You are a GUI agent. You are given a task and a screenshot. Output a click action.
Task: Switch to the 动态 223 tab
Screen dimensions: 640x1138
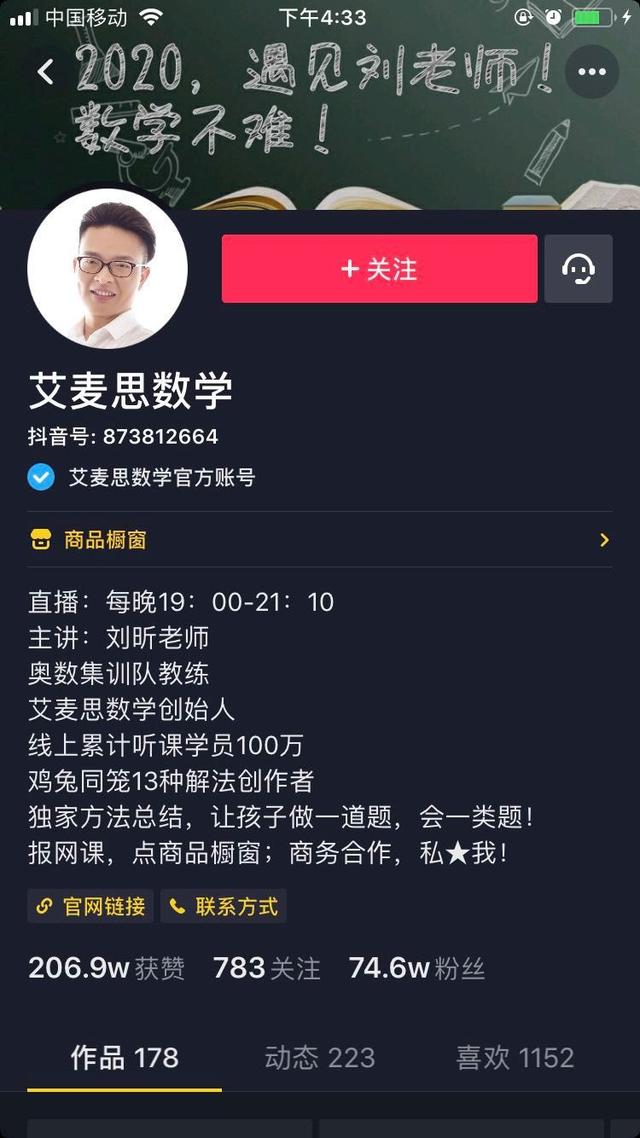point(320,1058)
